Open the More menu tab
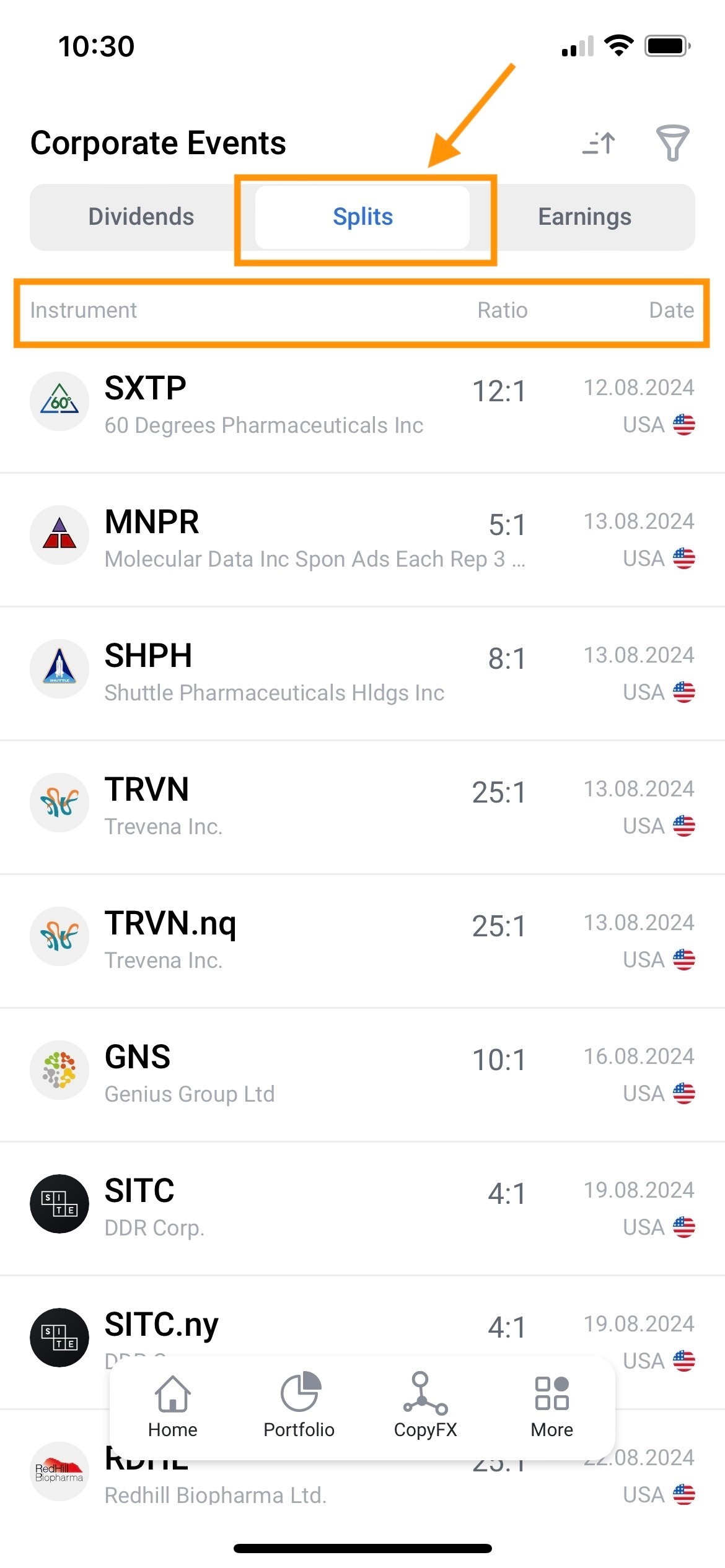This screenshot has height=1568, width=725. [x=552, y=1406]
